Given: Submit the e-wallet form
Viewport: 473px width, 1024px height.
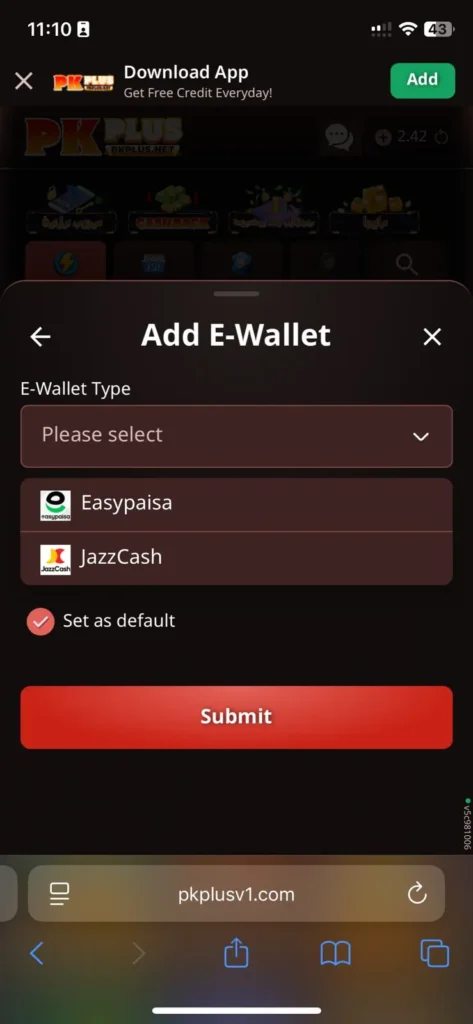Looking at the screenshot, I should point(236,717).
